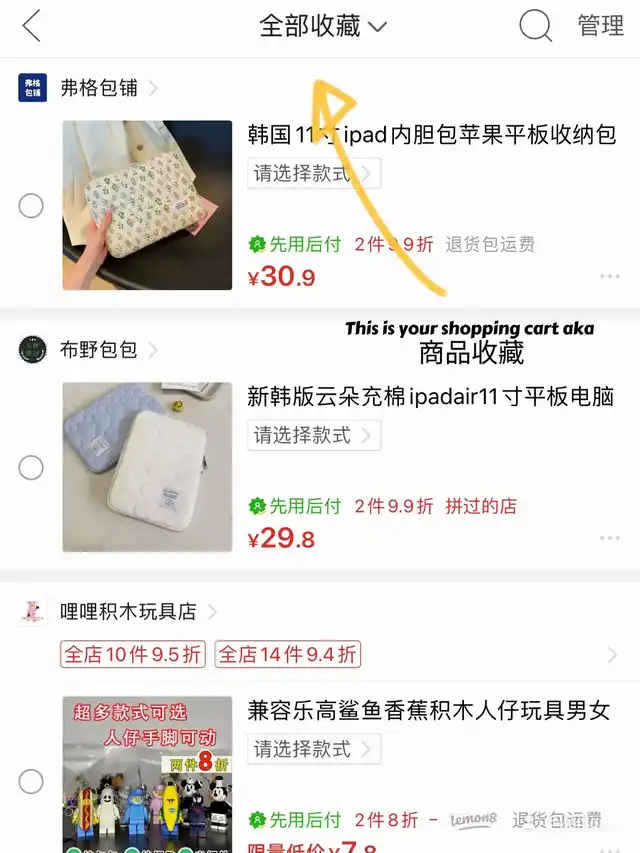The width and height of the screenshot is (640, 853).
Task: Tap 管理 to manage favorites
Action: [600, 26]
